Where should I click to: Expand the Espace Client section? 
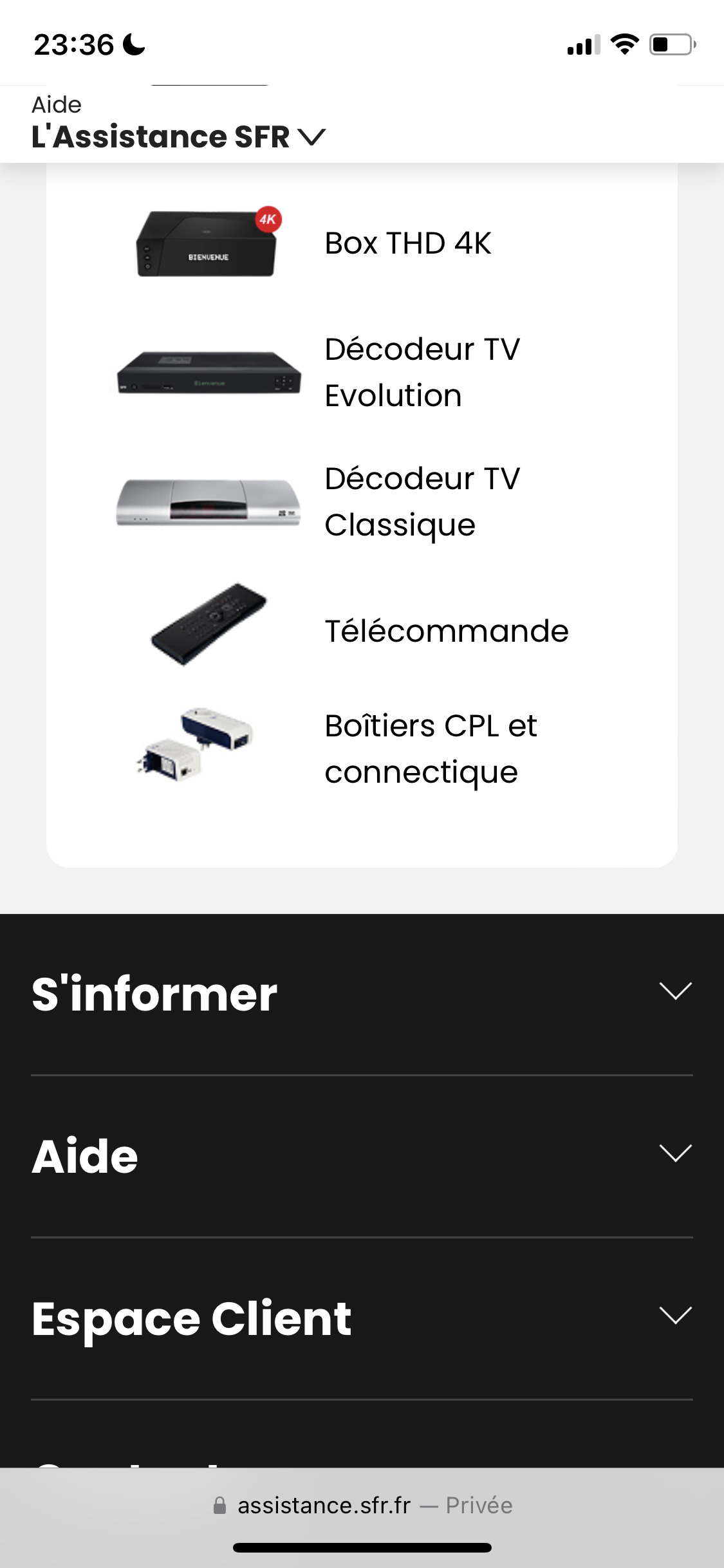pos(362,1318)
